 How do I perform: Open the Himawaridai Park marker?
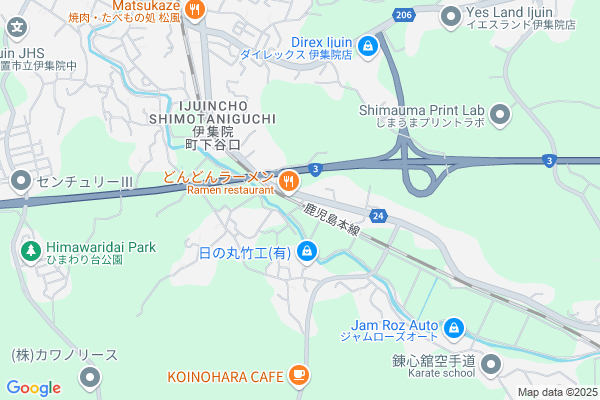click(29, 250)
